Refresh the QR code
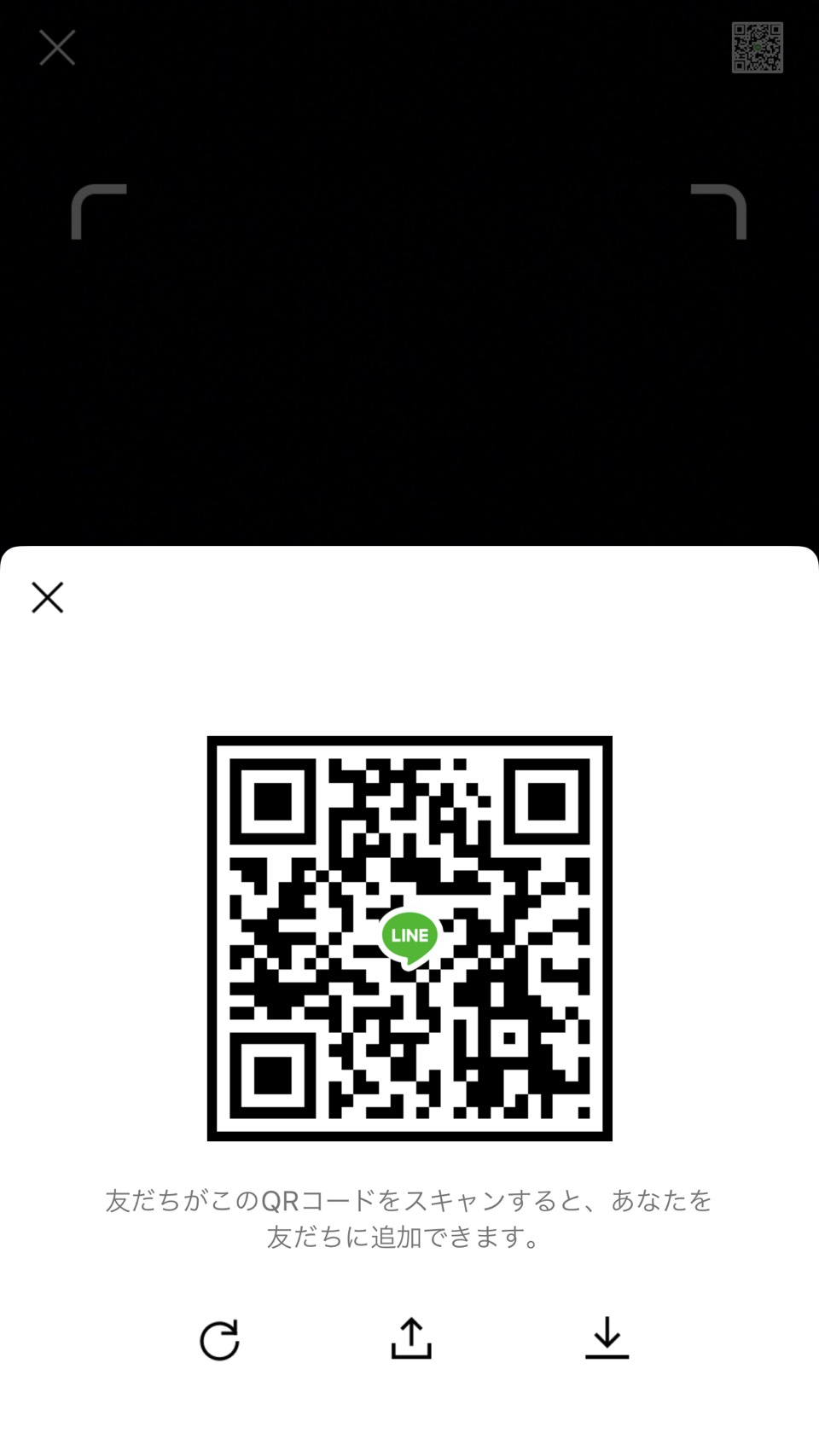Screen dimensions: 819x1456 click(x=219, y=1340)
